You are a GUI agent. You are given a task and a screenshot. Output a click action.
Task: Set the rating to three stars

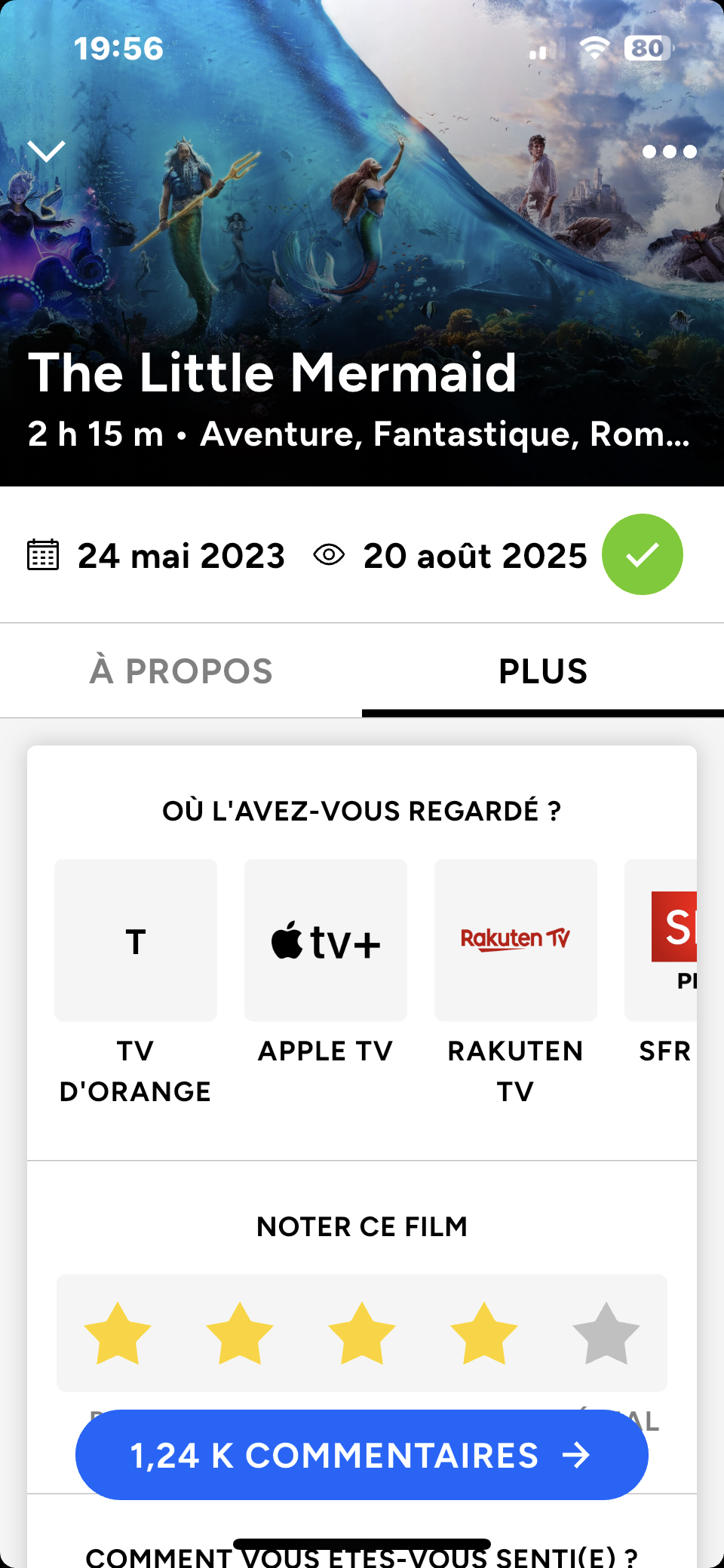(x=362, y=1333)
